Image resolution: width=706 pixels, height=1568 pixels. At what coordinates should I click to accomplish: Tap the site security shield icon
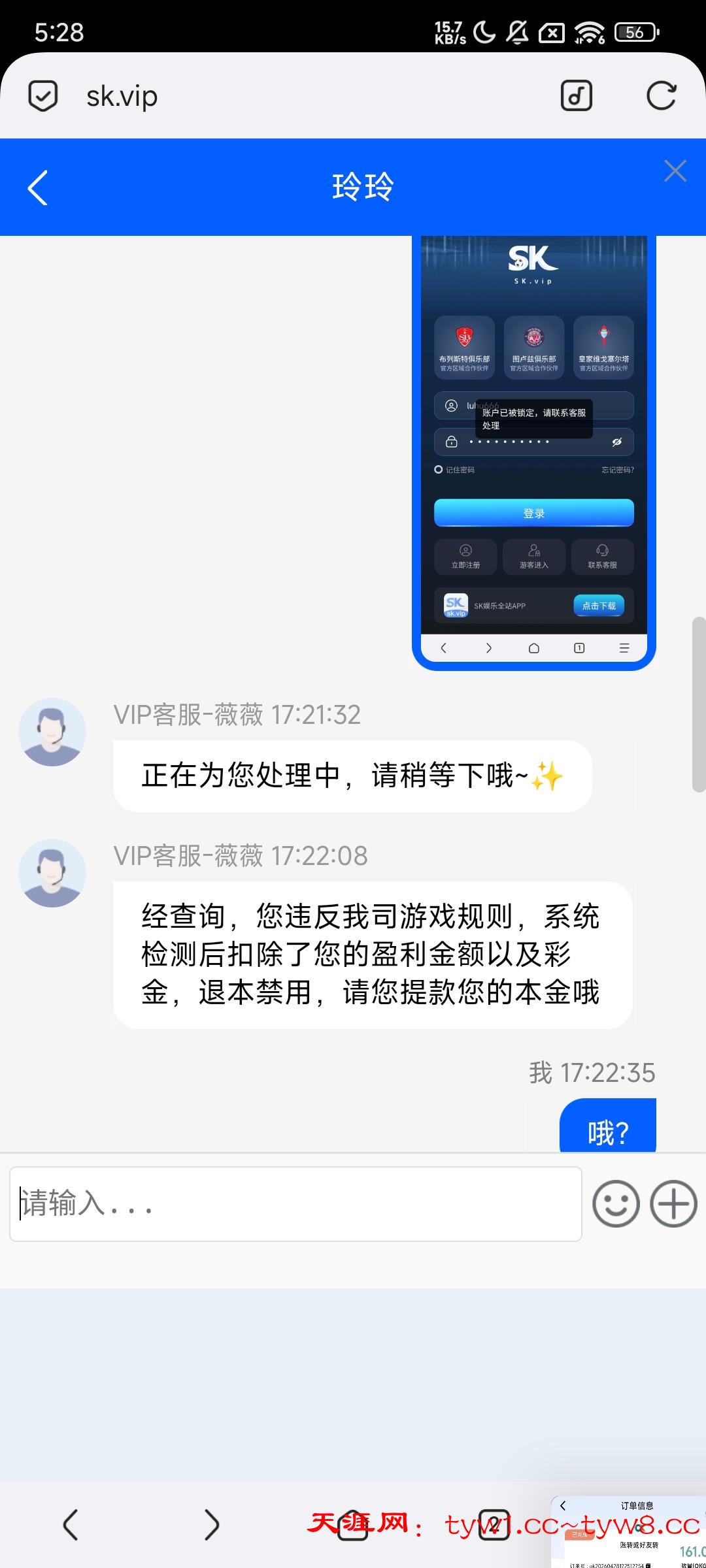pyautogui.click(x=43, y=96)
